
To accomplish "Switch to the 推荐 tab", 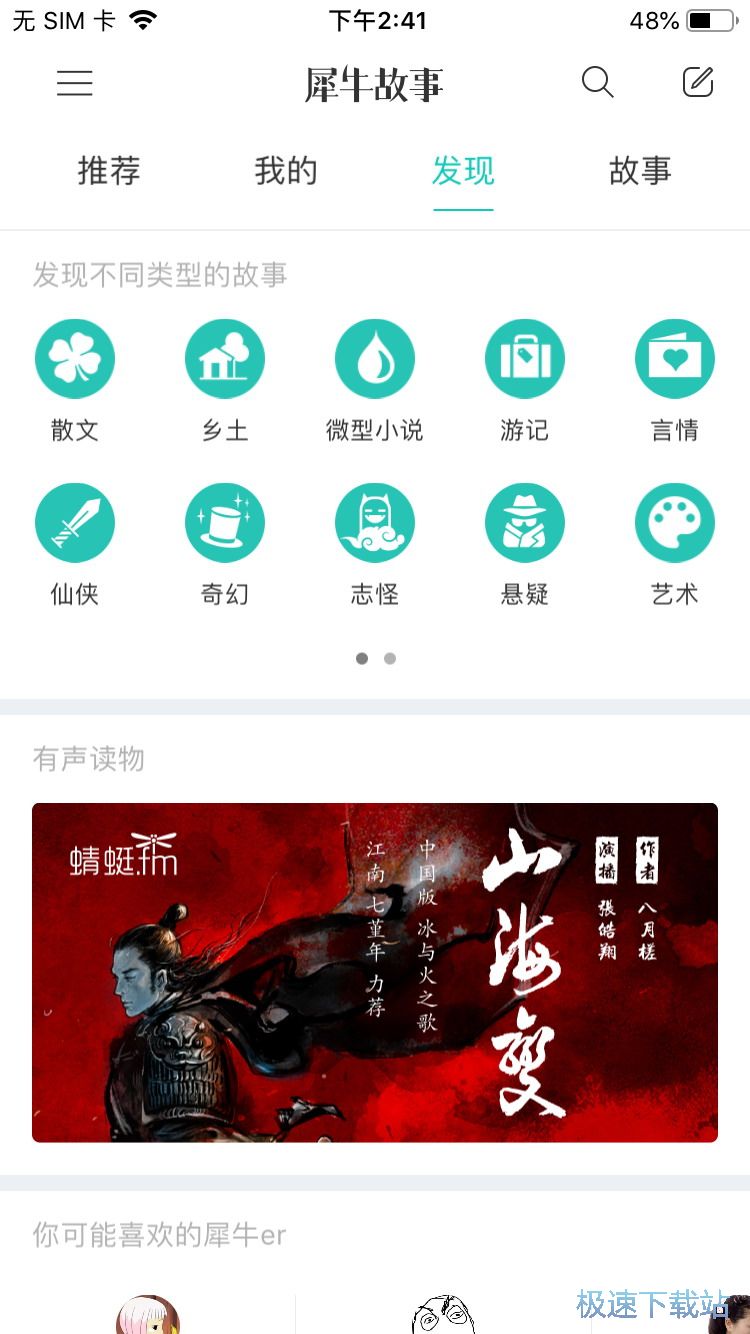I will 109,171.
